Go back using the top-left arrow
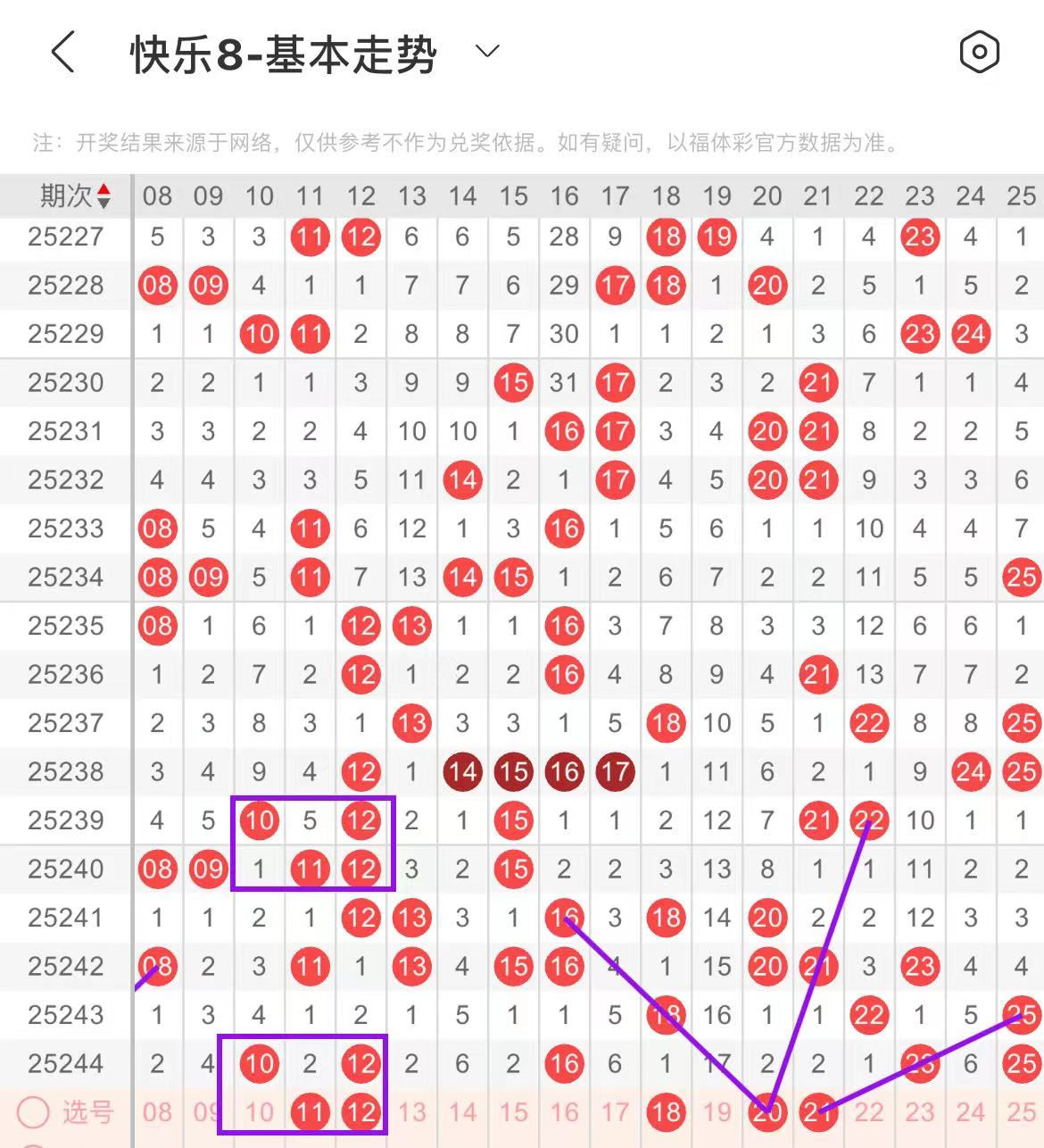The width and height of the screenshot is (1044, 1148). pyautogui.click(x=62, y=53)
